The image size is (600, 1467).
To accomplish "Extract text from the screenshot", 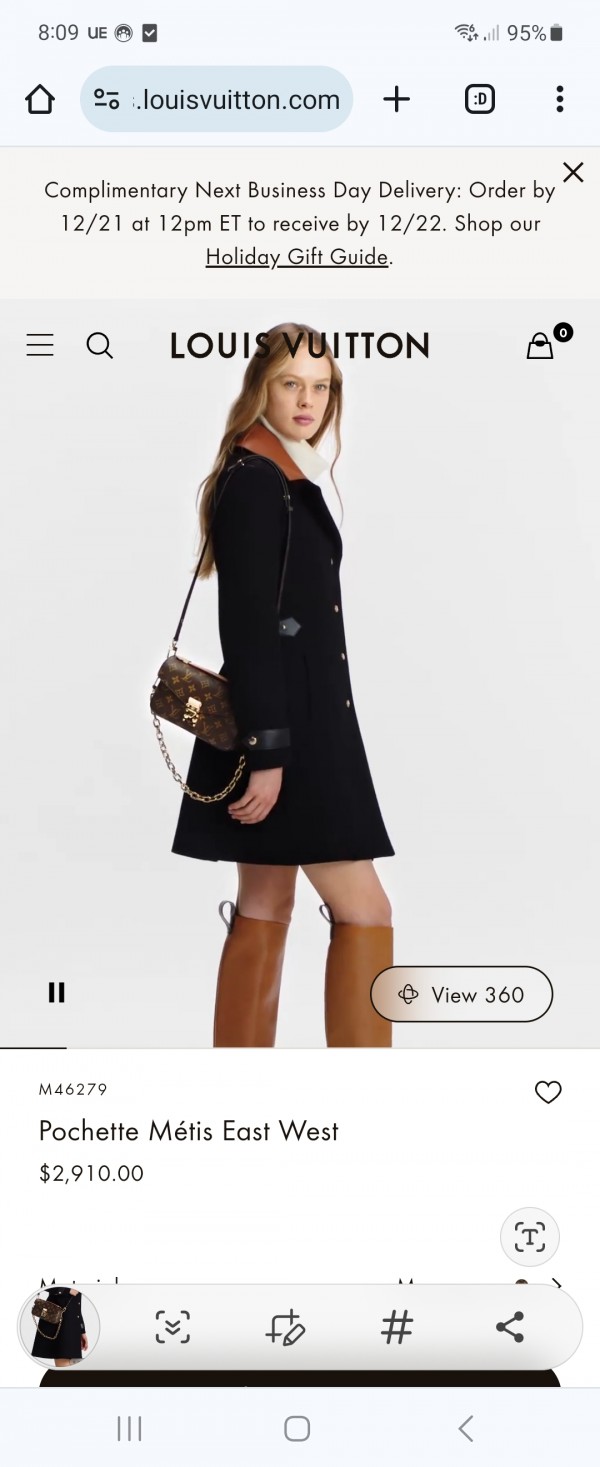I will pyautogui.click(x=529, y=1237).
